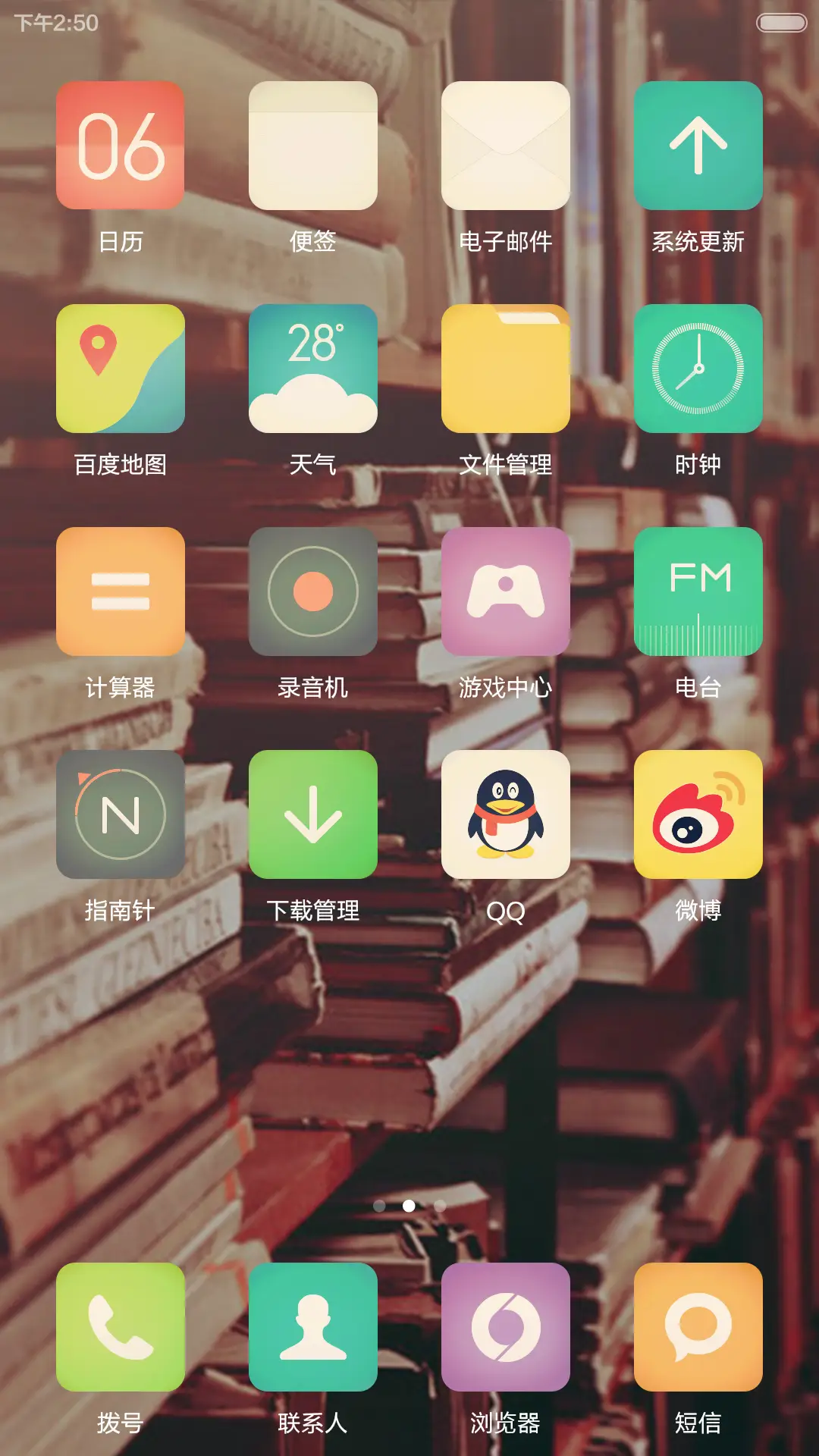The image size is (819, 1456).
Task: Open the Calendar showing date 06
Action: pos(121,144)
